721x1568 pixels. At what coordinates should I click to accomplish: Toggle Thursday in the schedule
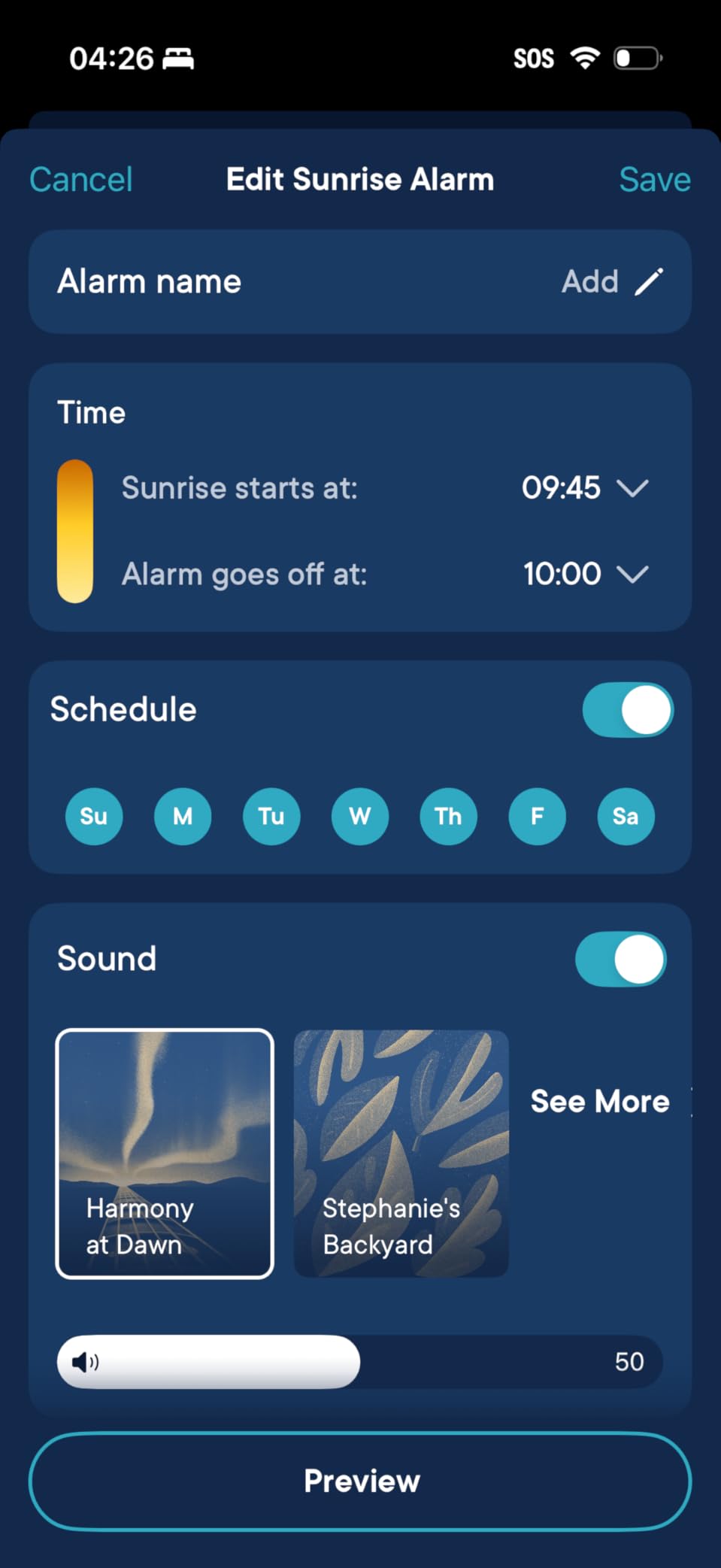click(x=448, y=817)
